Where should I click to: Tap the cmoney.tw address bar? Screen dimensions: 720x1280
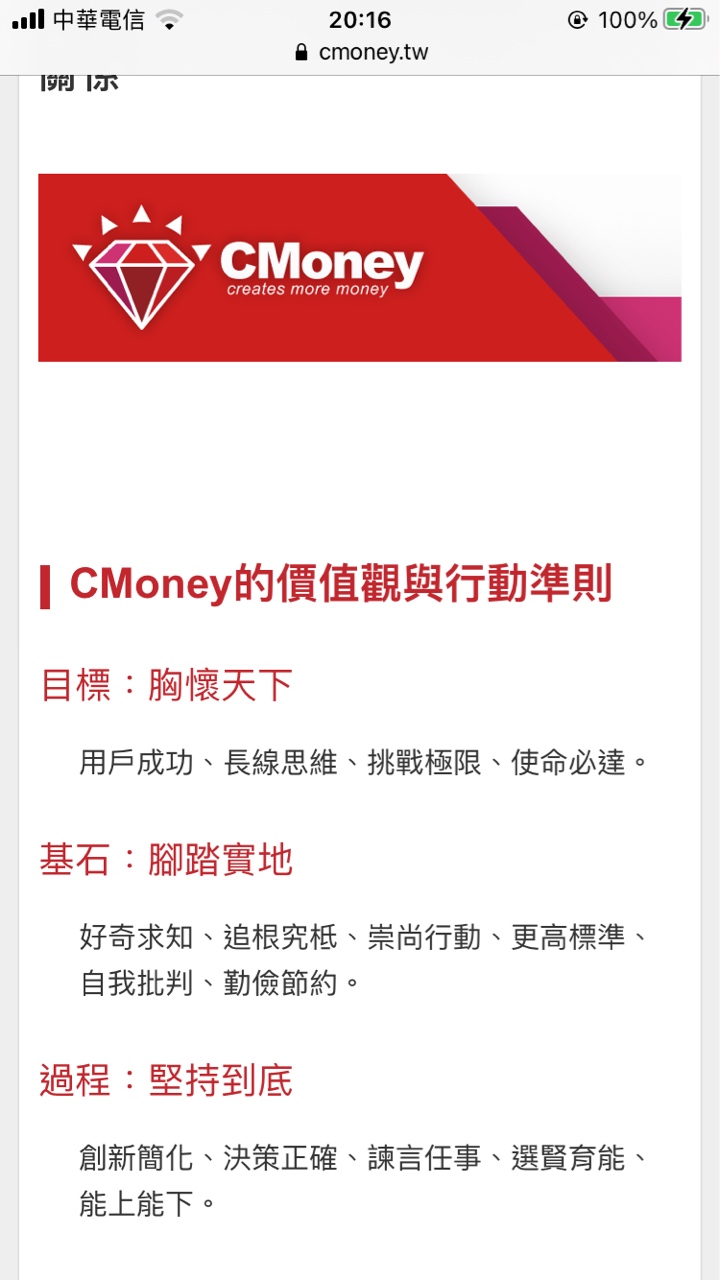(x=361, y=53)
